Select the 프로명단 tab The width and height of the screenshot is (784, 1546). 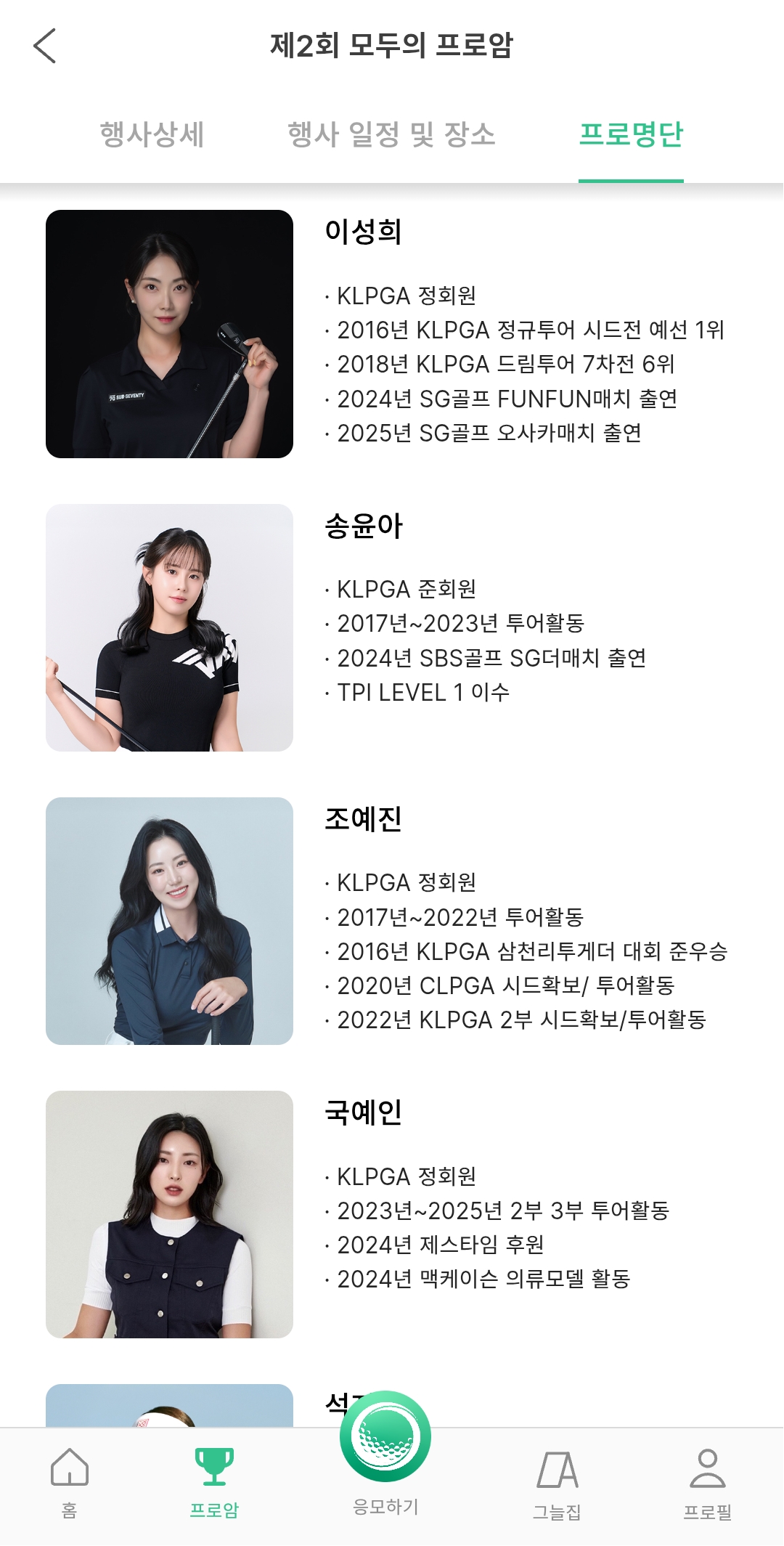point(630,134)
